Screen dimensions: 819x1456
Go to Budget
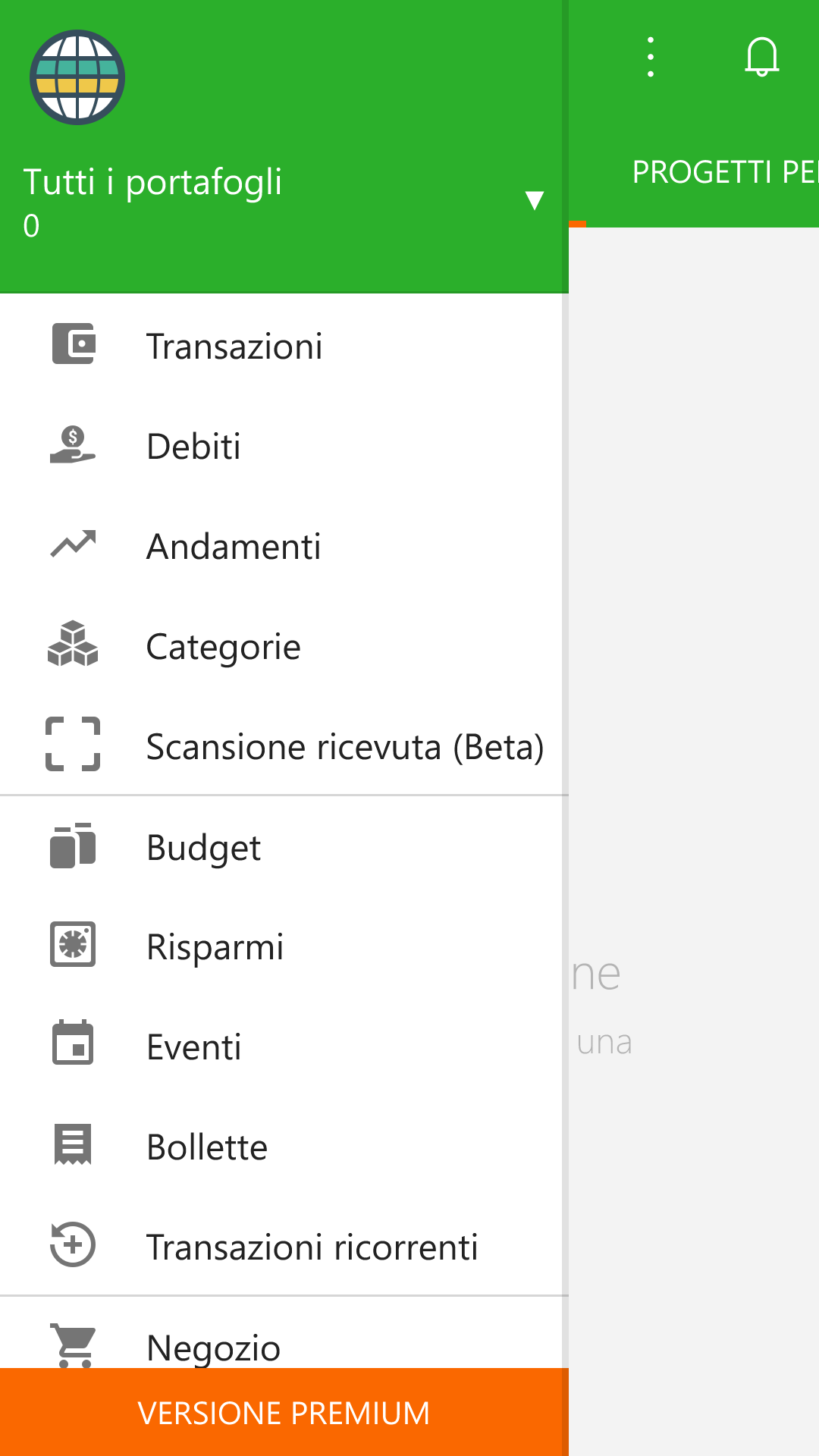click(x=284, y=847)
